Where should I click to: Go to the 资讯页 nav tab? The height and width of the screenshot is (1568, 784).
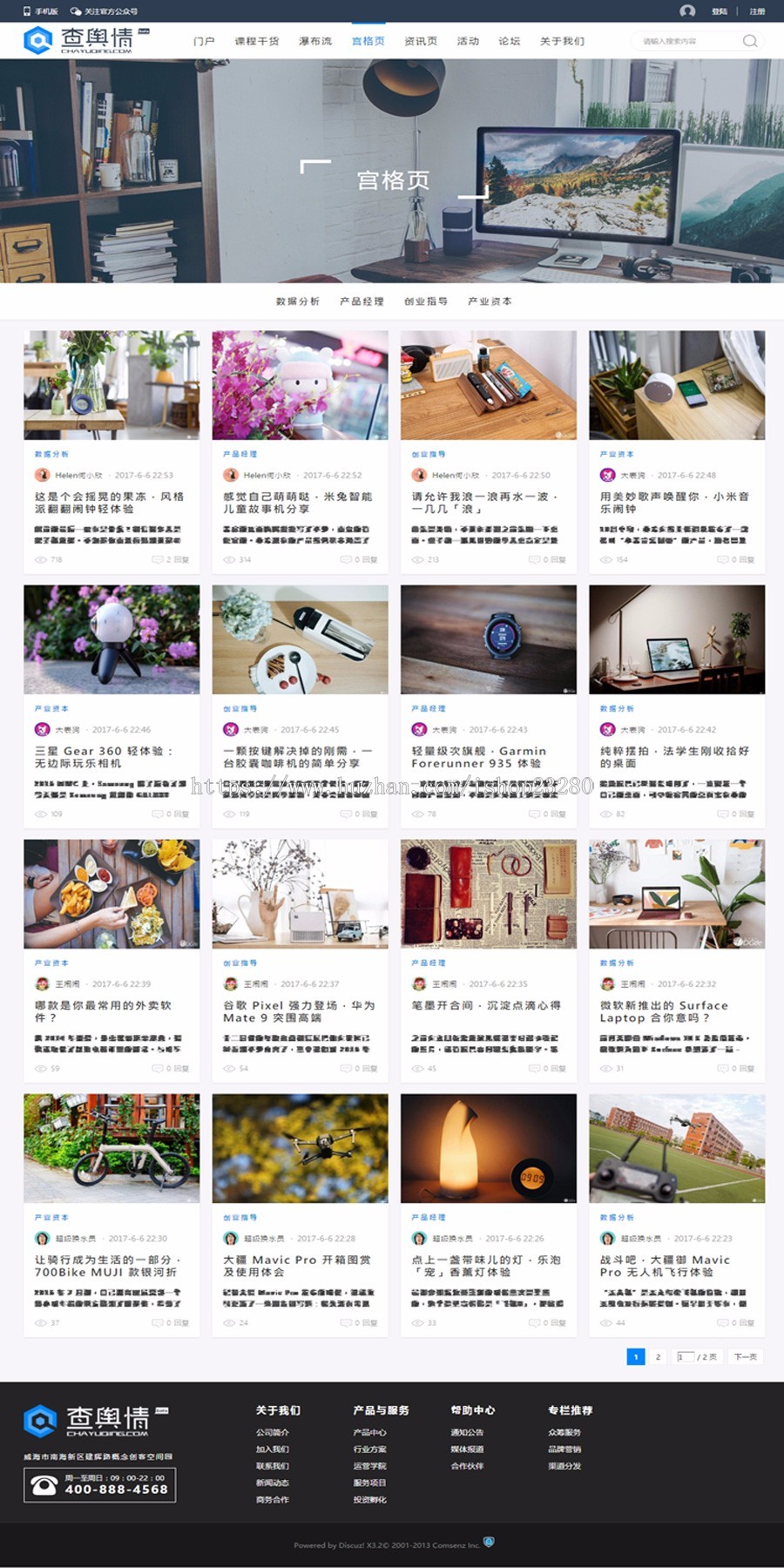pyautogui.click(x=421, y=41)
